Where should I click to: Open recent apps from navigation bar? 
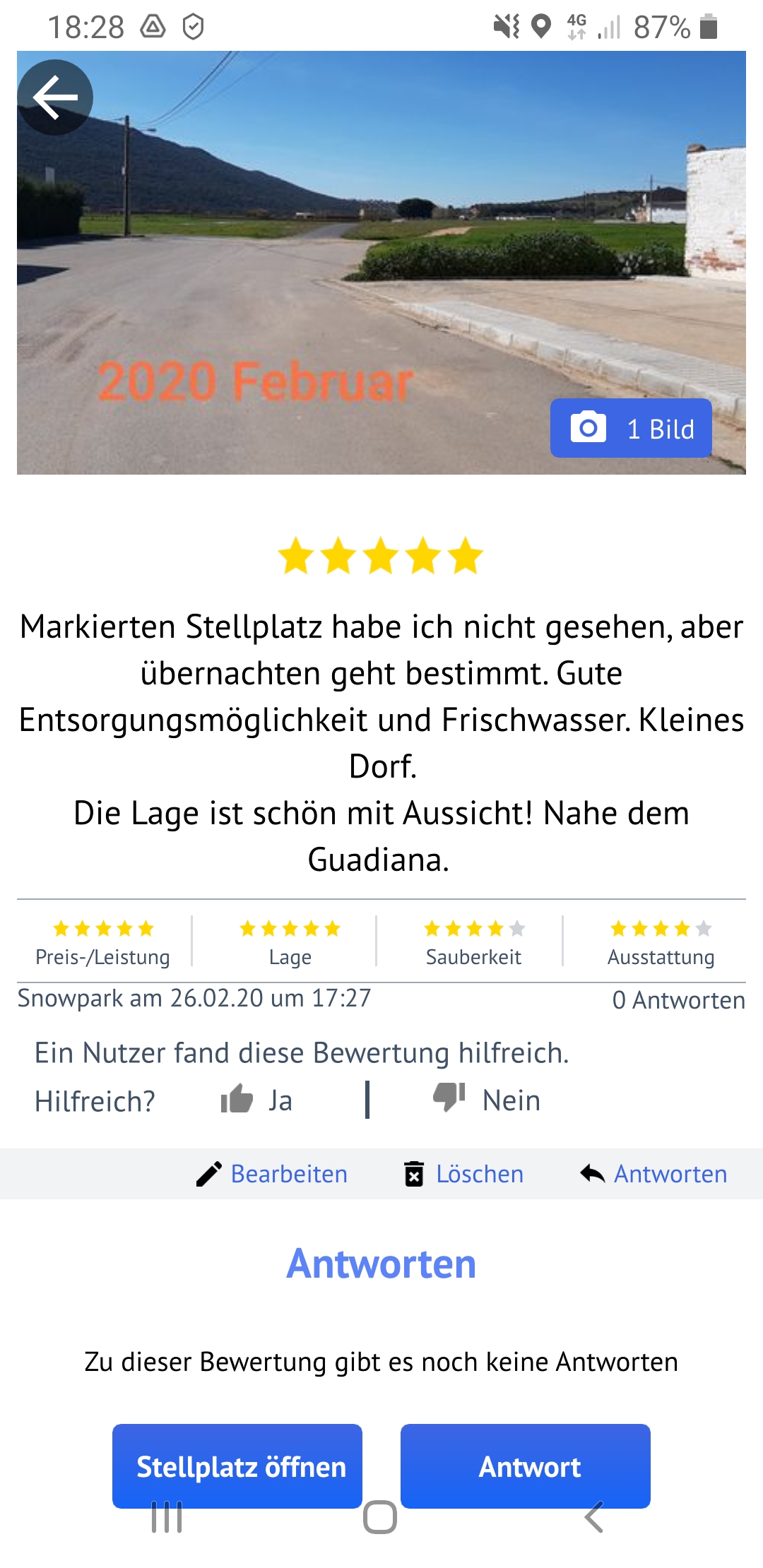(167, 1517)
